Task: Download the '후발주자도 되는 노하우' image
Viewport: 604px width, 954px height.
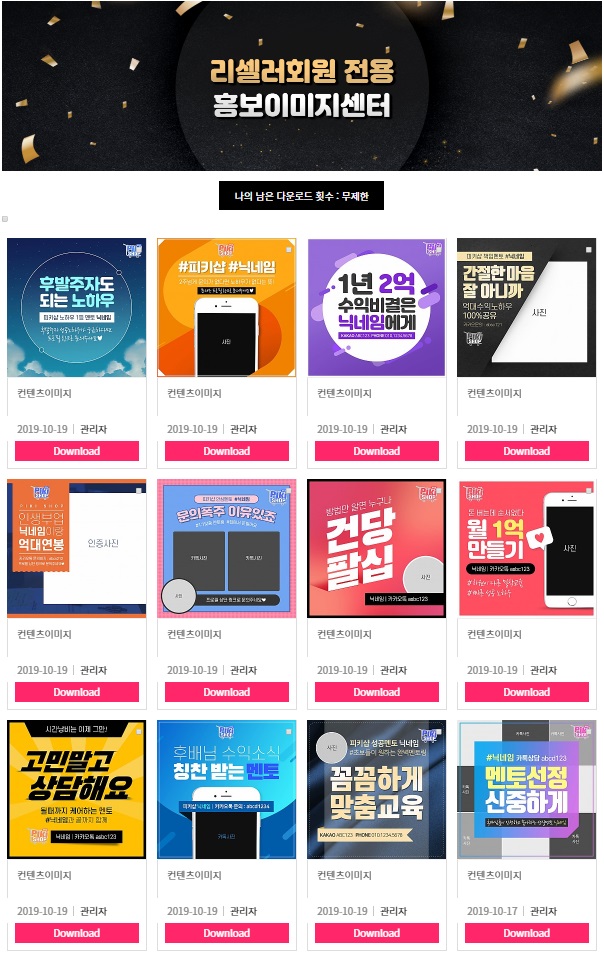Action: 77,451
